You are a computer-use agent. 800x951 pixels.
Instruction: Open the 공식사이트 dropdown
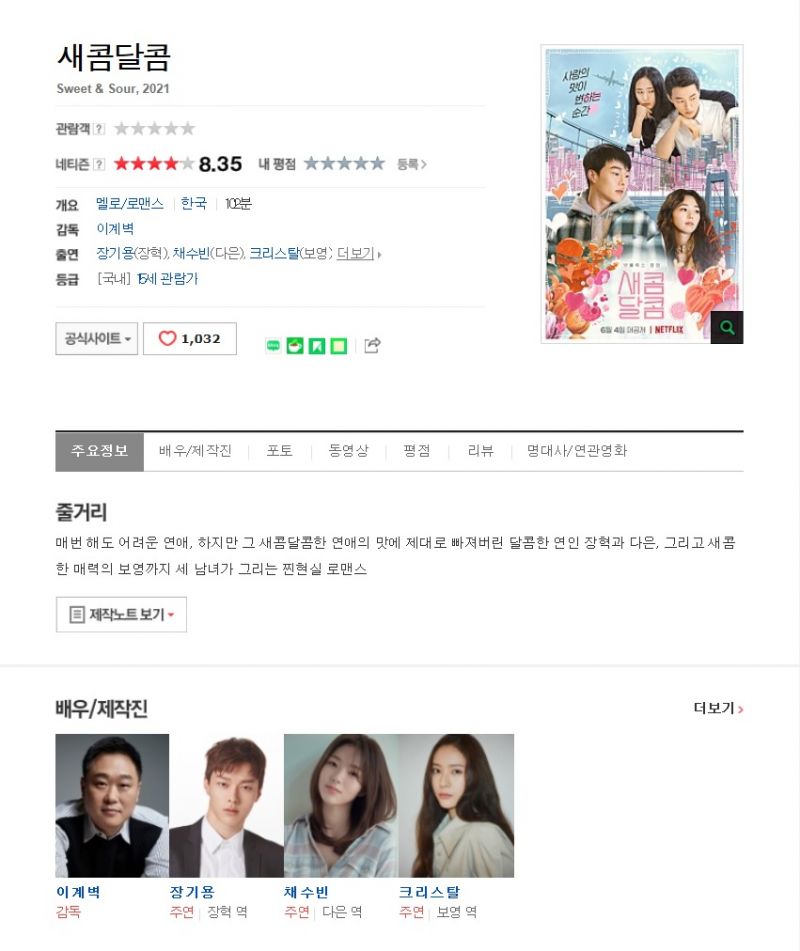[x=96, y=339]
